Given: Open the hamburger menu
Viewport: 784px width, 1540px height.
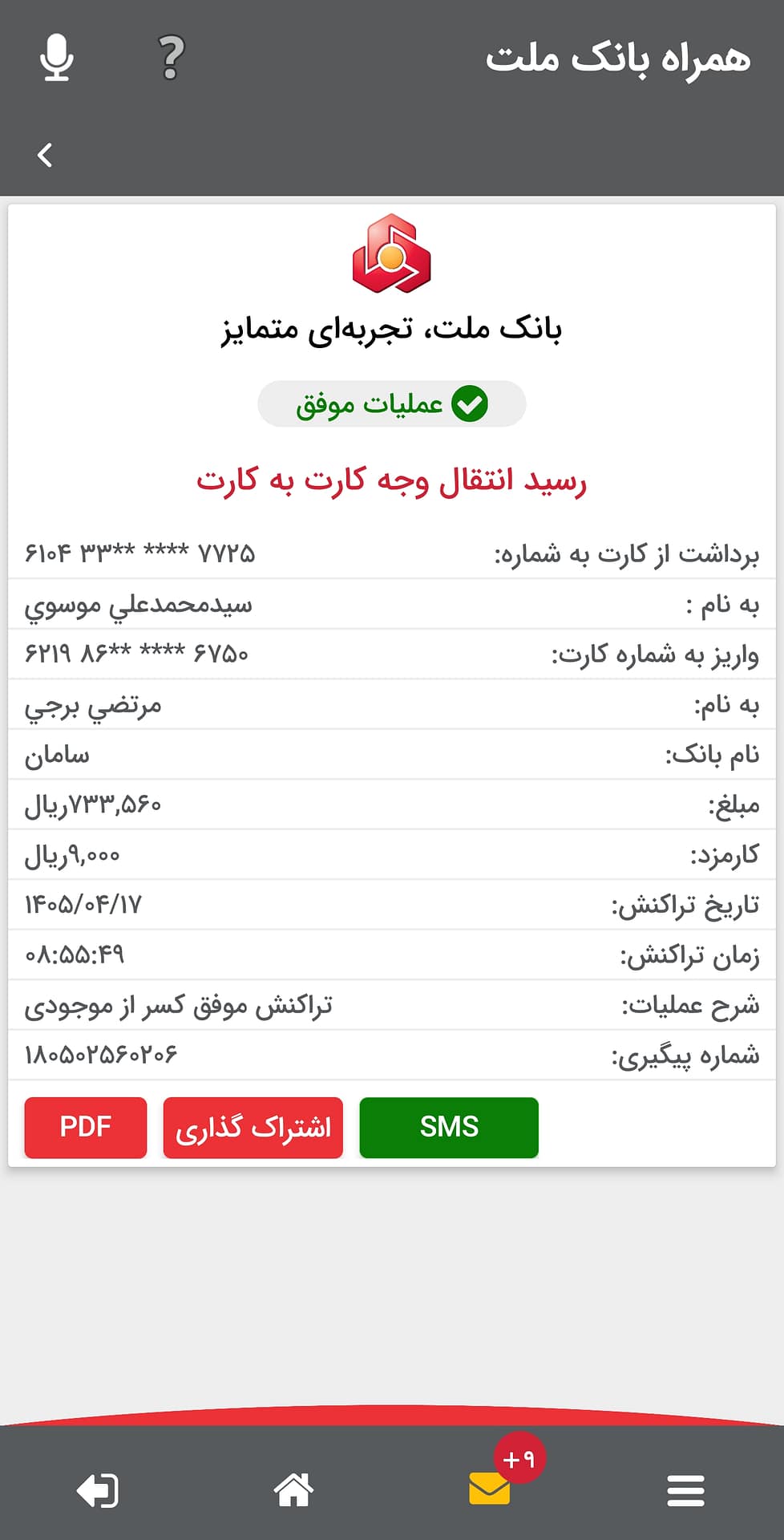Looking at the screenshot, I should click(x=685, y=1490).
